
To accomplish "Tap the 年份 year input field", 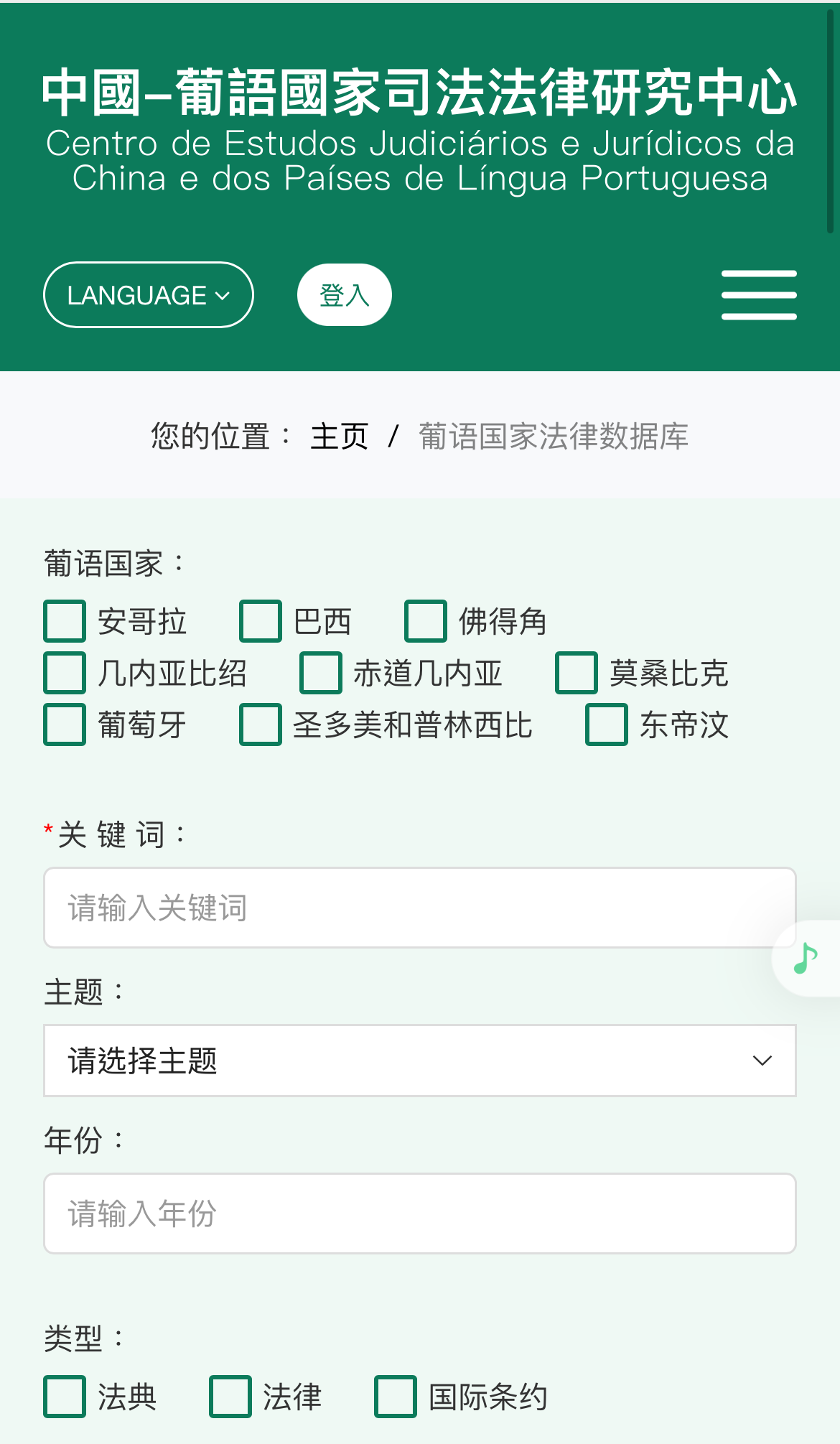I will coord(420,1214).
